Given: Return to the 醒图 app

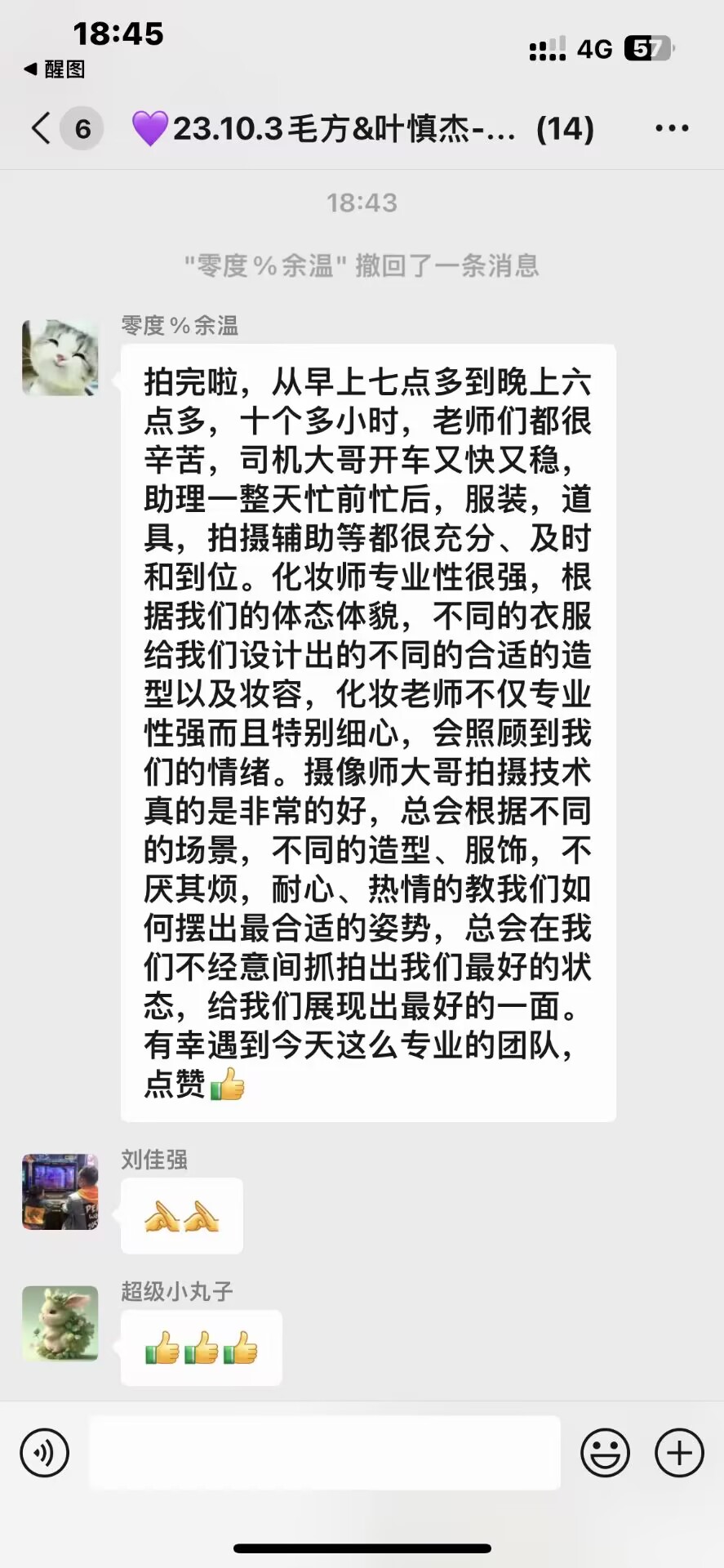Looking at the screenshot, I should coord(54,69).
